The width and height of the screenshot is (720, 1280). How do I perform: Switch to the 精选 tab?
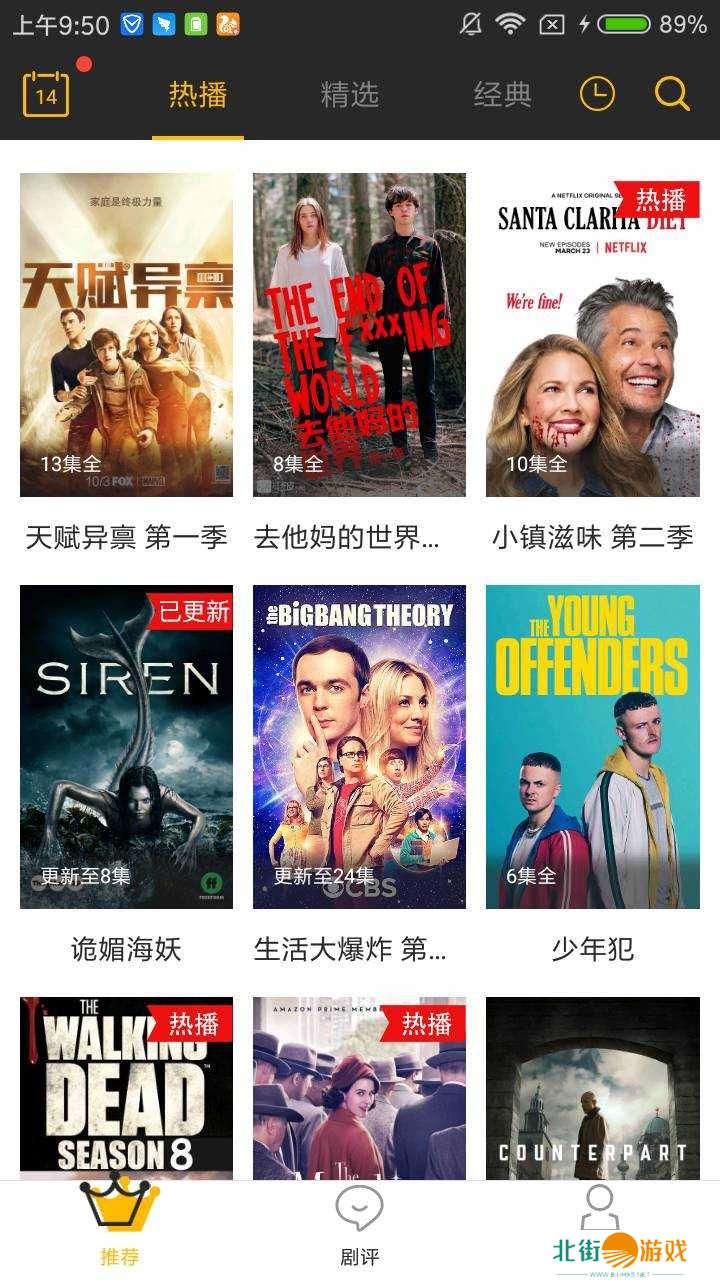[x=349, y=95]
